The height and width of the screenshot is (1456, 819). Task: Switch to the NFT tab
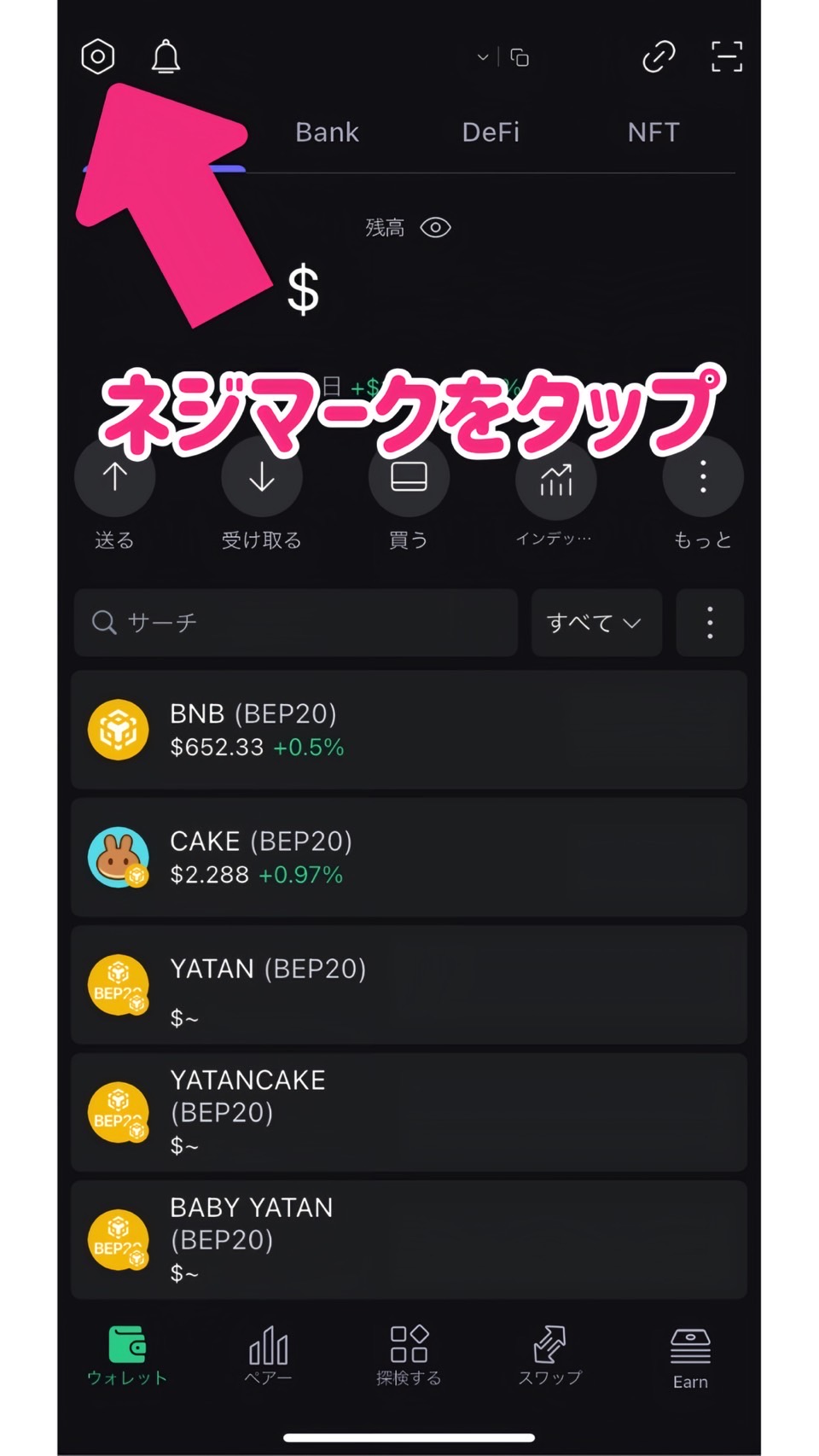click(x=653, y=132)
